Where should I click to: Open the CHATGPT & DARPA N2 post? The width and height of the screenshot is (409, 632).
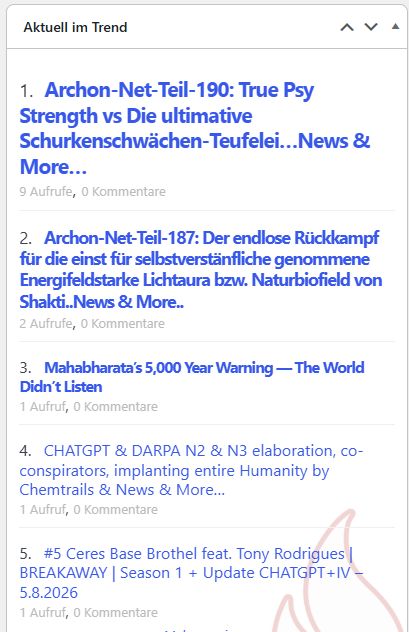pyautogui.click(x=191, y=470)
